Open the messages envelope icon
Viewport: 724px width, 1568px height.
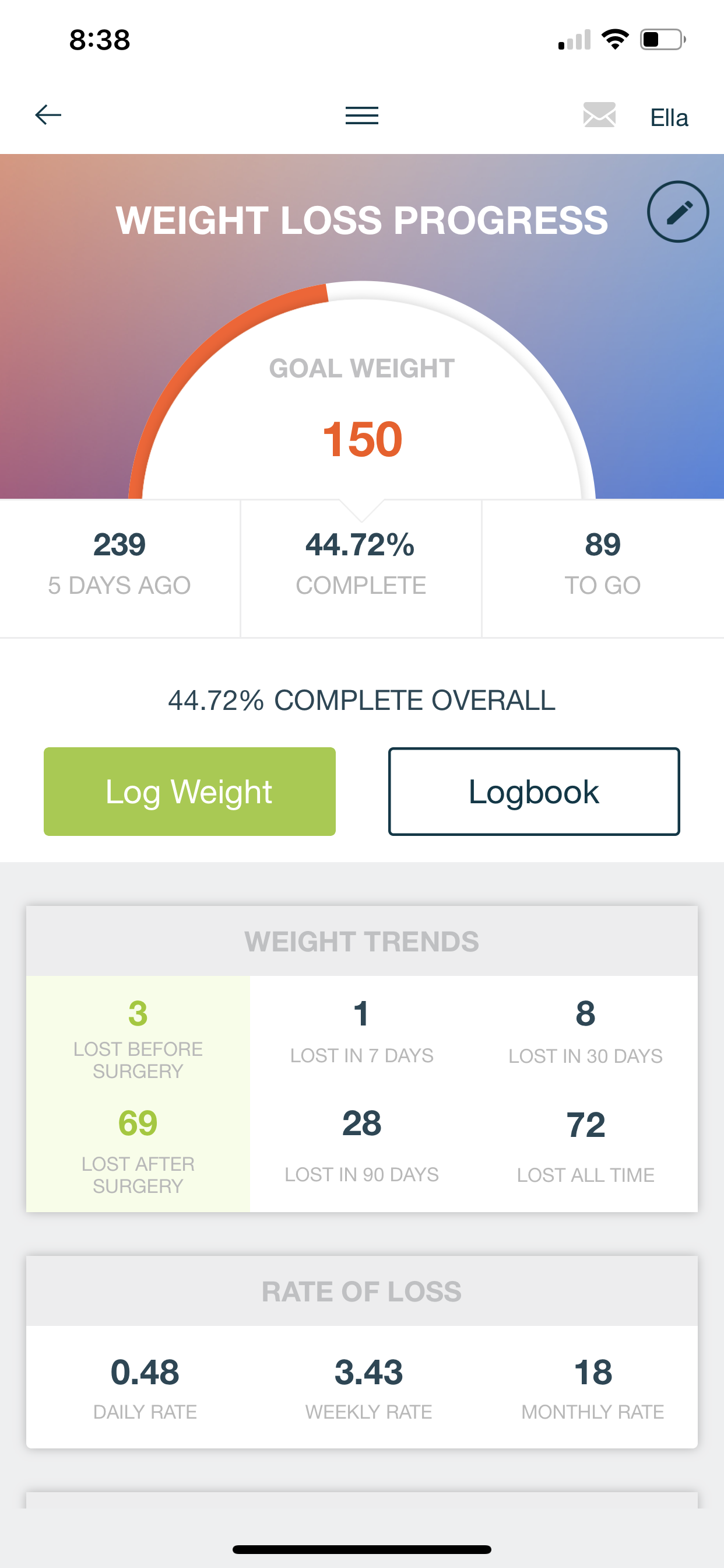tap(599, 114)
